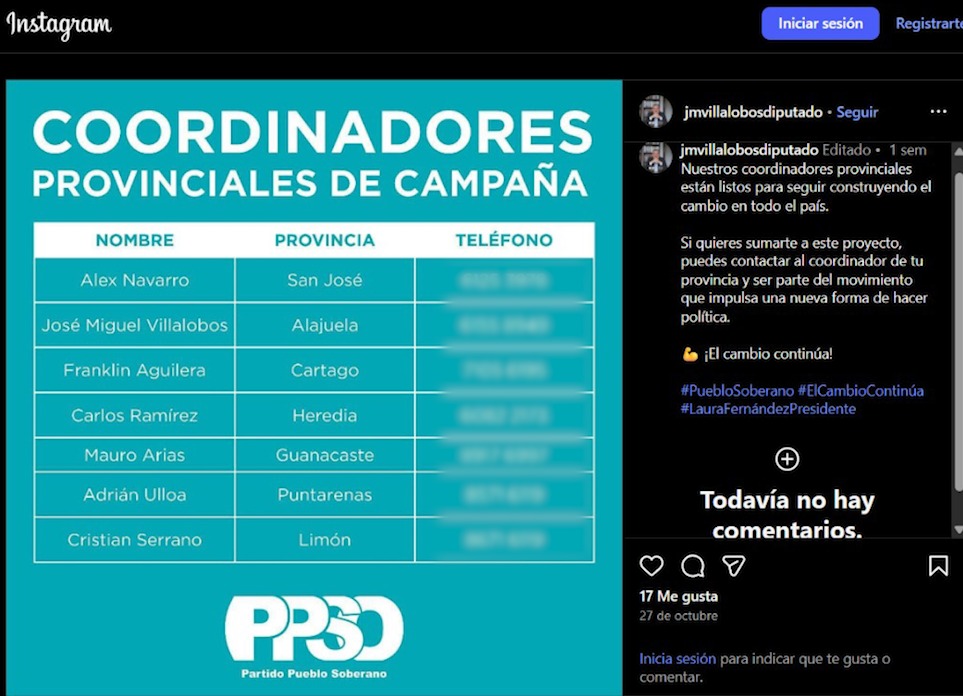This screenshot has width=963, height=696.
Task: Save the post with bookmark icon
Action: (938, 566)
